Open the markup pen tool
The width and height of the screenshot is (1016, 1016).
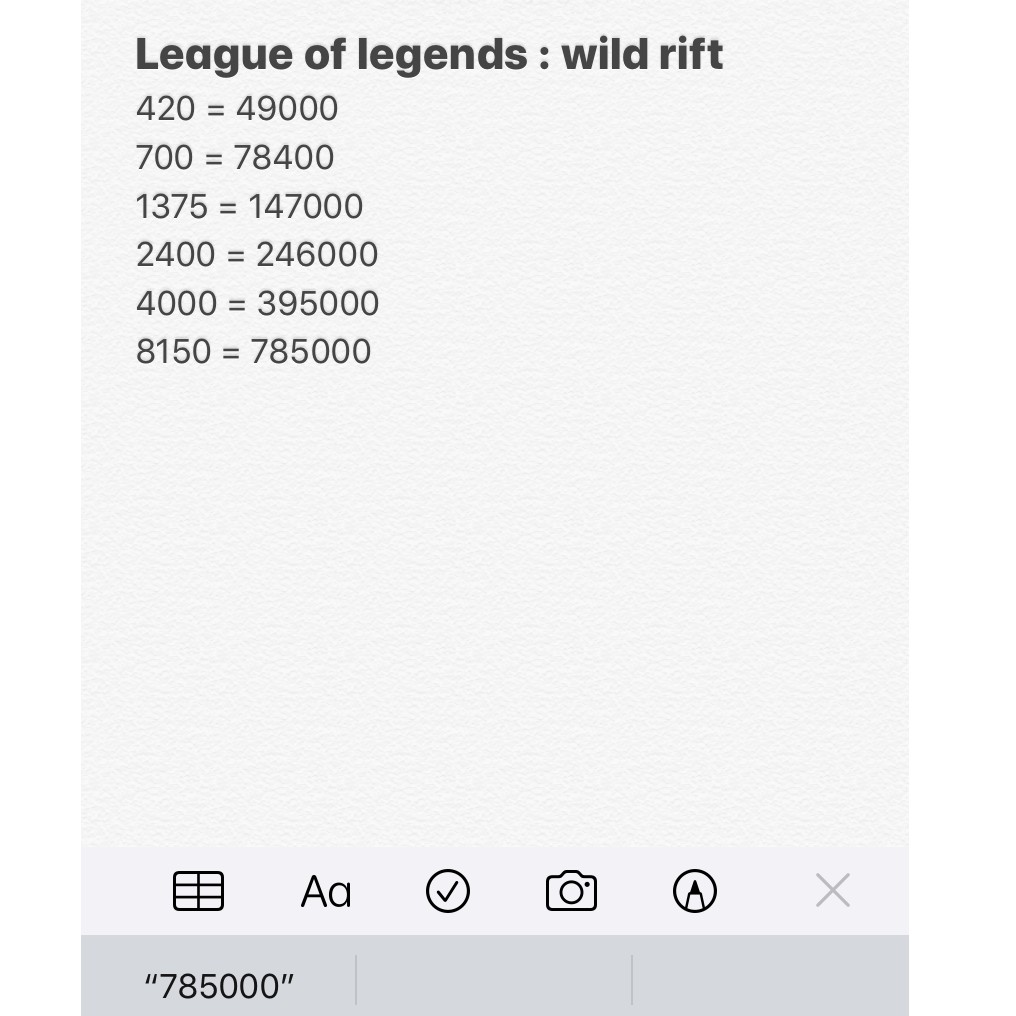tap(695, 891)
